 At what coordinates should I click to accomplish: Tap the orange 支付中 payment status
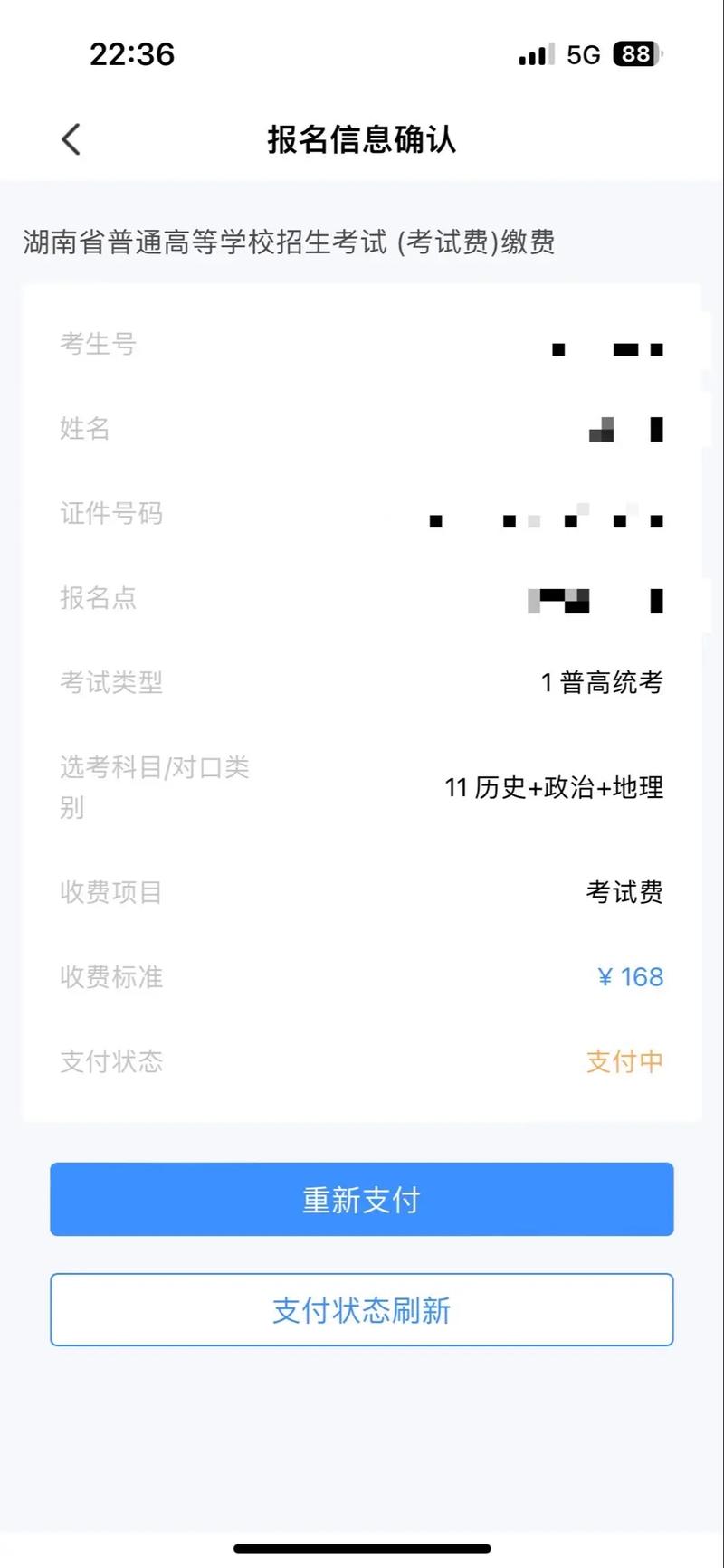[x=624, y=1061]
